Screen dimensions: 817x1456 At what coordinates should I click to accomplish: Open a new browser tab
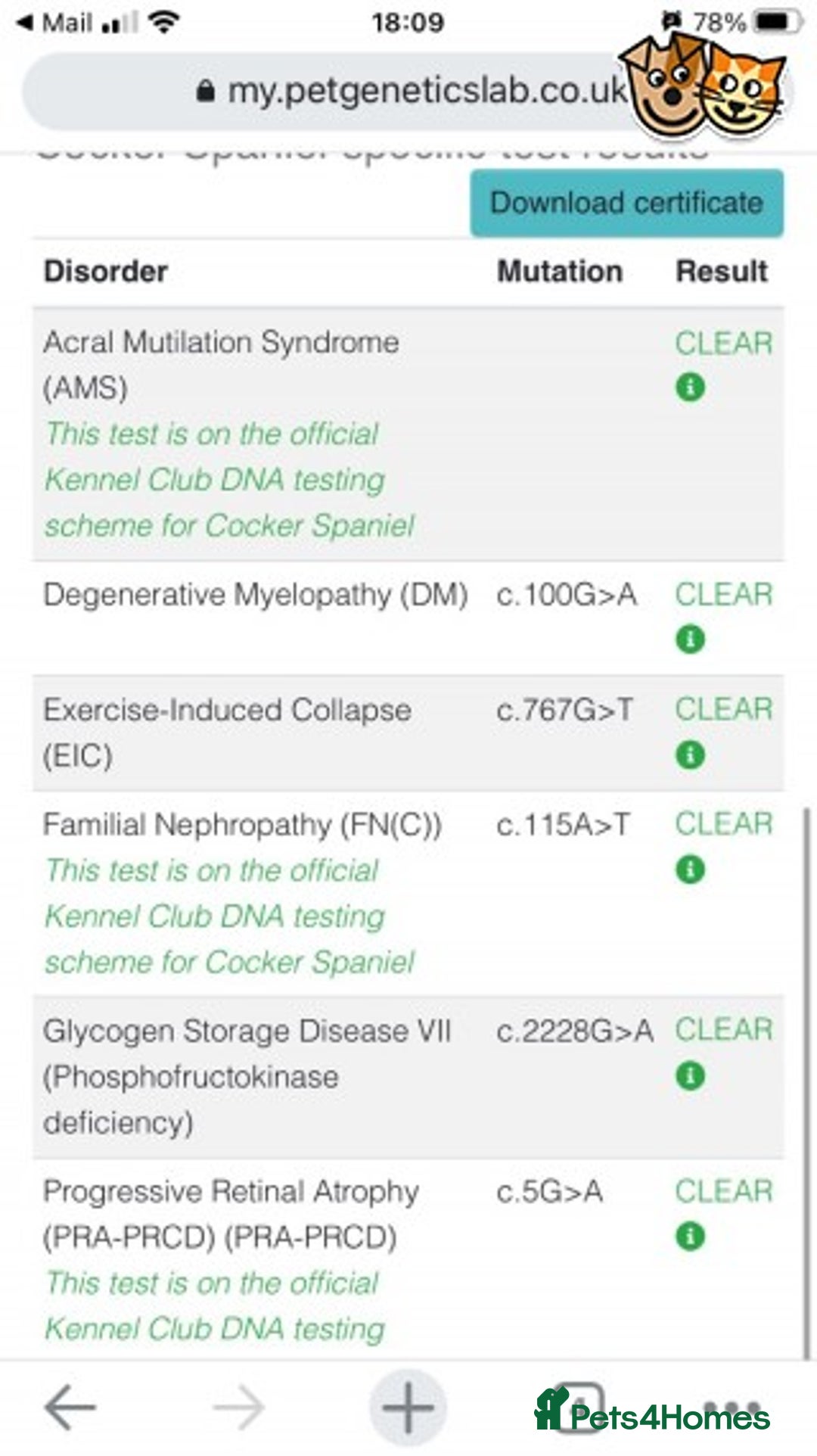[407, 1408]
